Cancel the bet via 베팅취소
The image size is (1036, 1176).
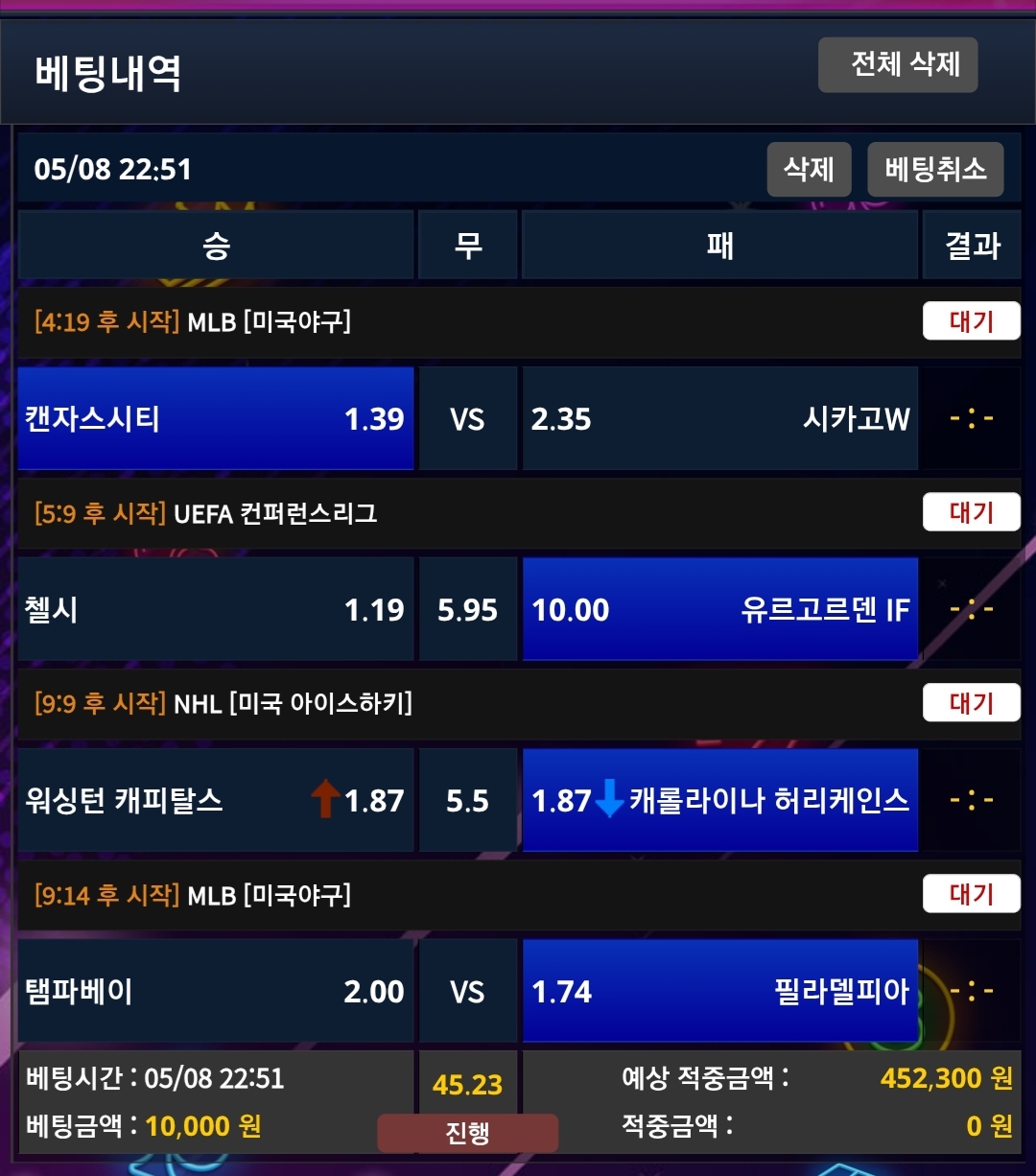pyautogui.click(x=934, y=170)
